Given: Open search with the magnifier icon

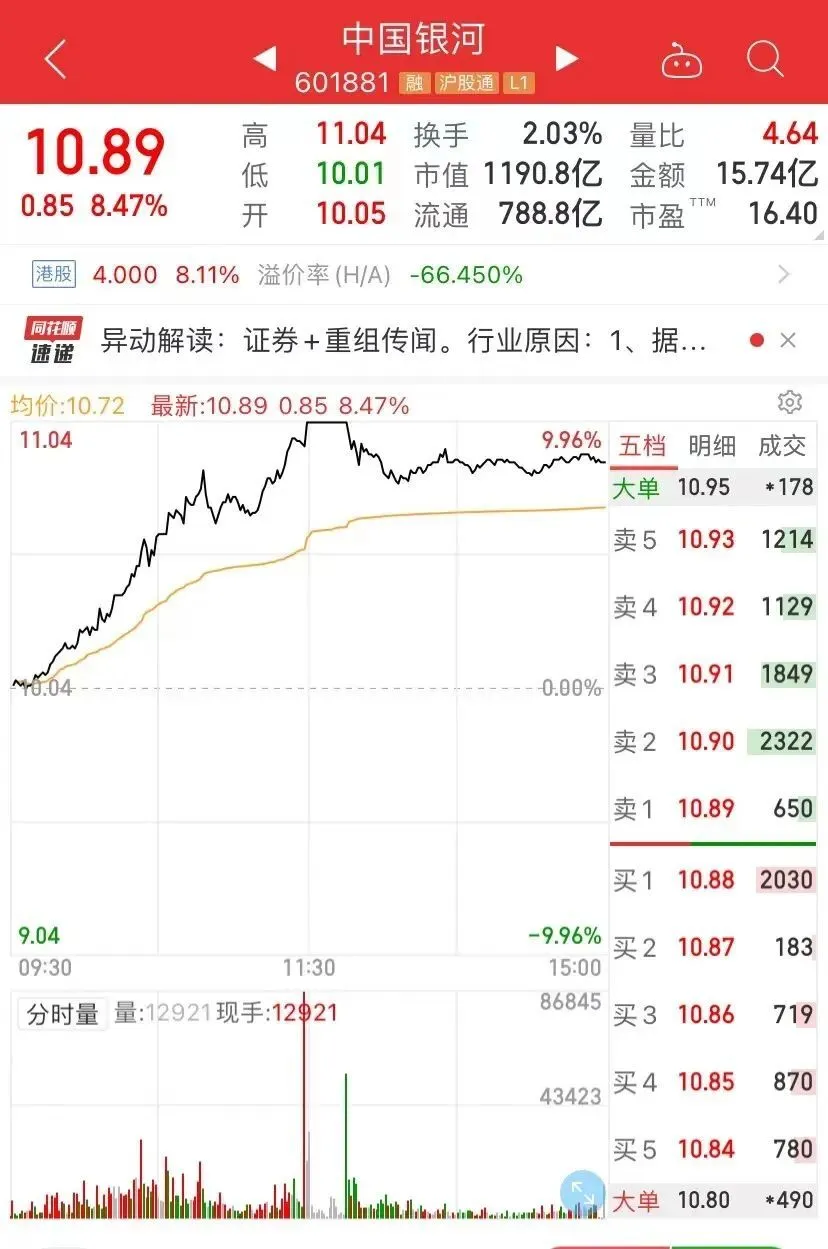Looking at the screenshot, I should [765, 60].
